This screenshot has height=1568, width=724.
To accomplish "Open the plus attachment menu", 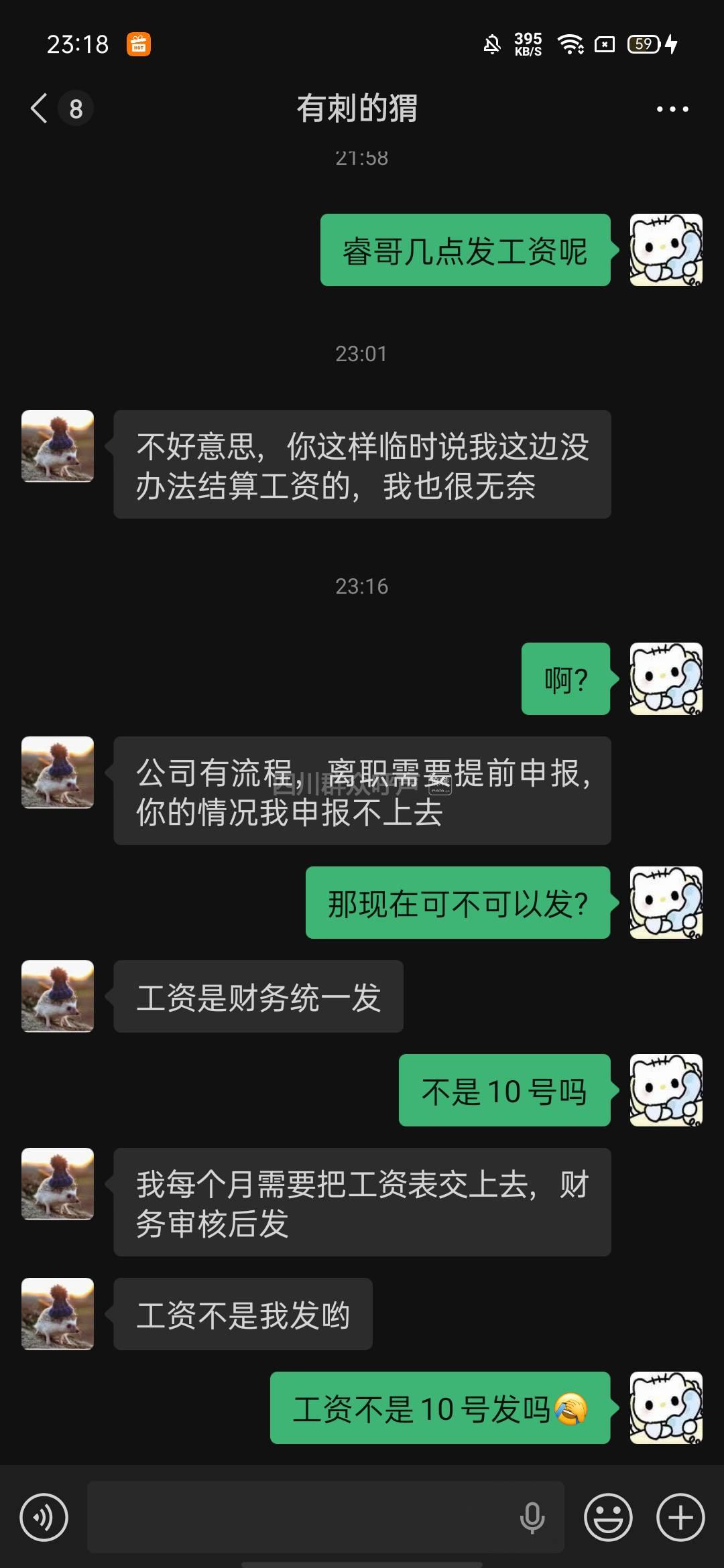I will pyautogui.click(x=680, y=1517).
